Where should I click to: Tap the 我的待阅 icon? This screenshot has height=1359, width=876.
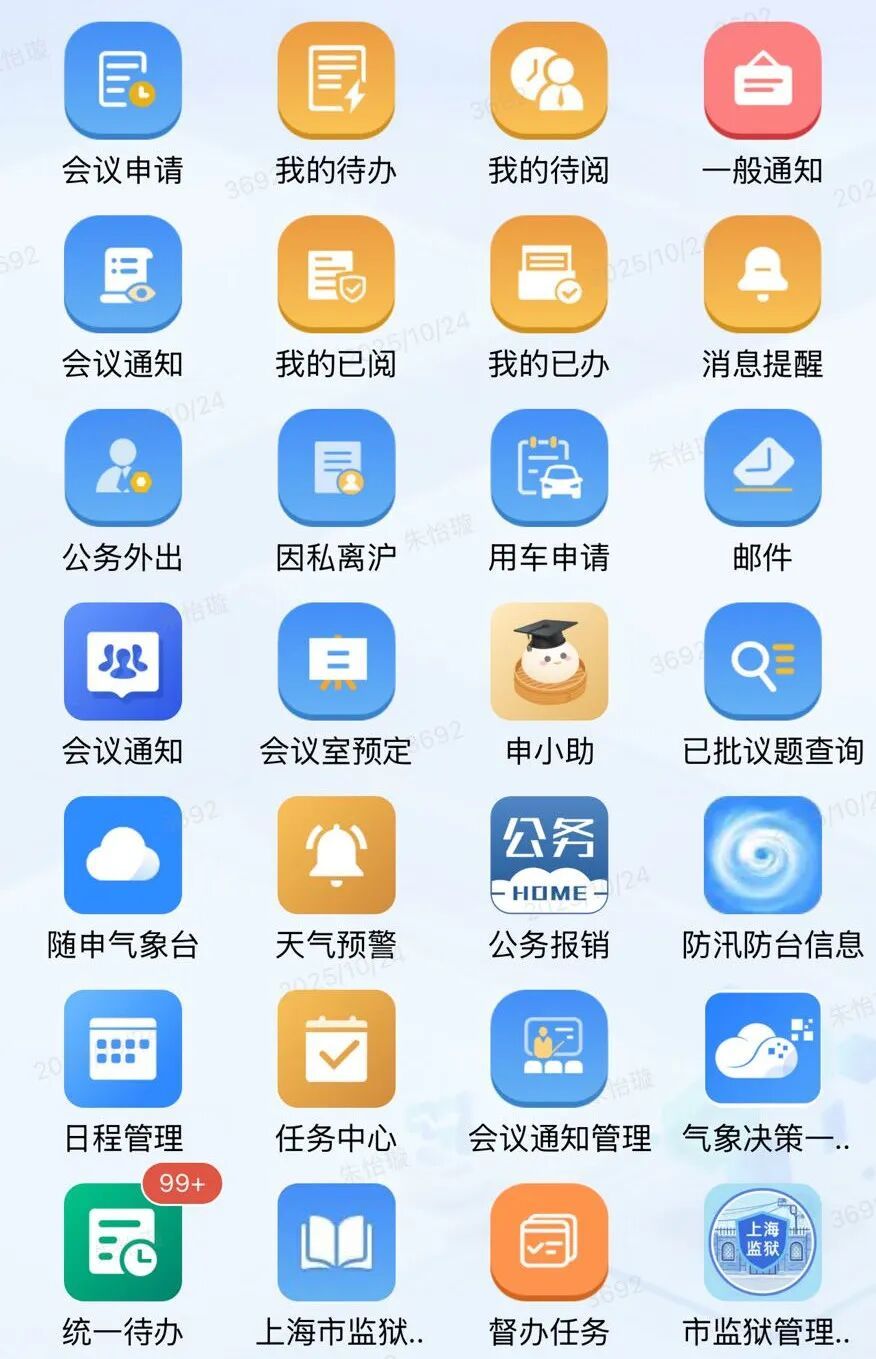(549, 80)
